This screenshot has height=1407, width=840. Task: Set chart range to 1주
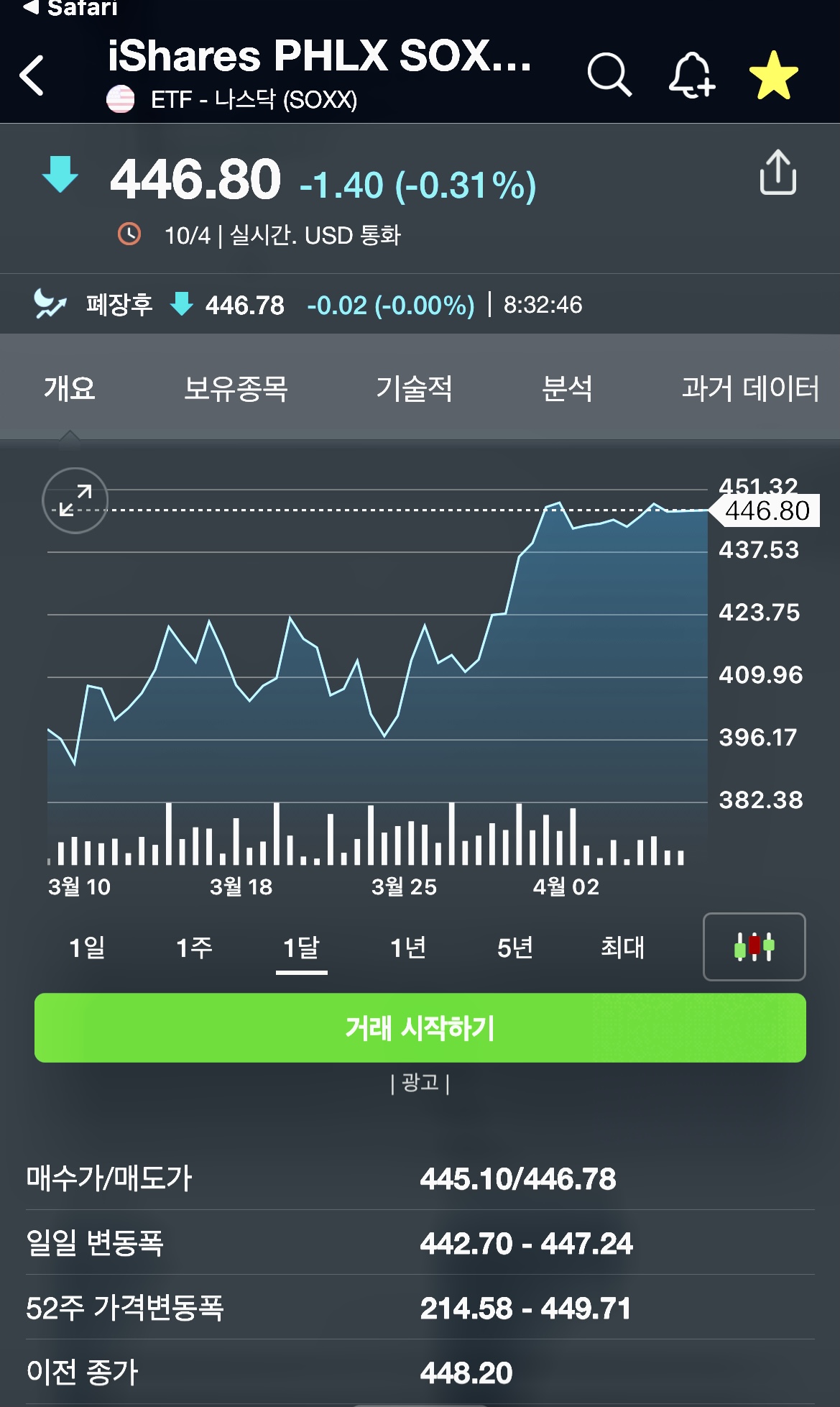coord(194,948)
